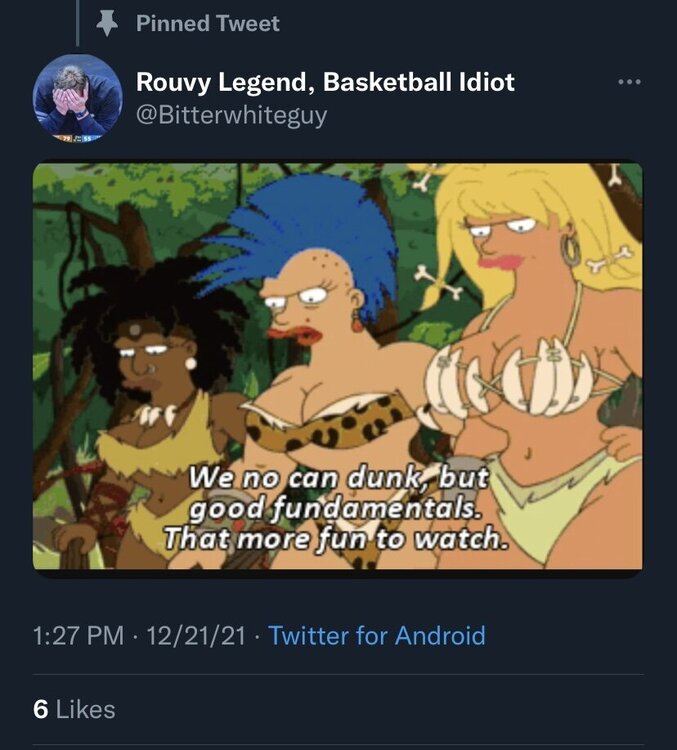
Task: Open the GIF in the tweet
Action: (x=338, y=367)
